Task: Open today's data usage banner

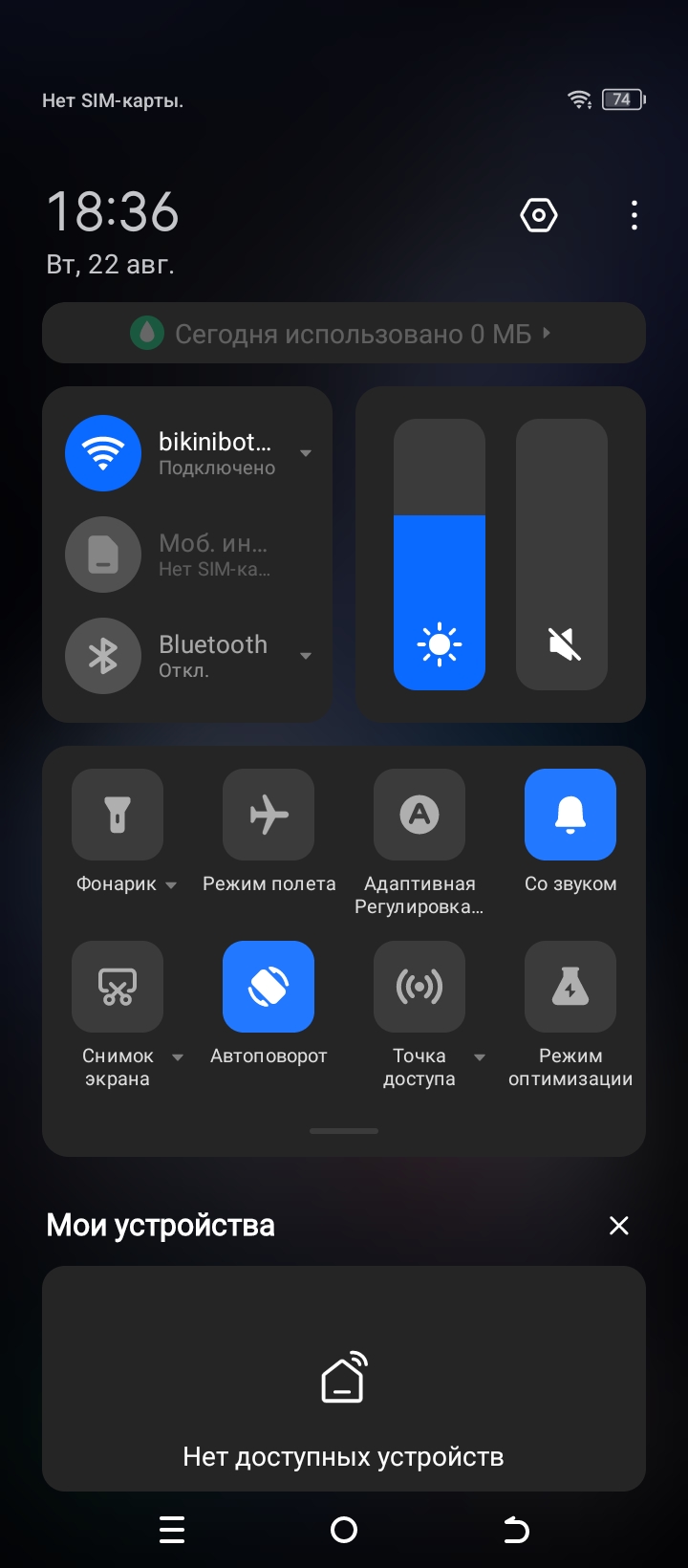Action: (x=344, y=333)
